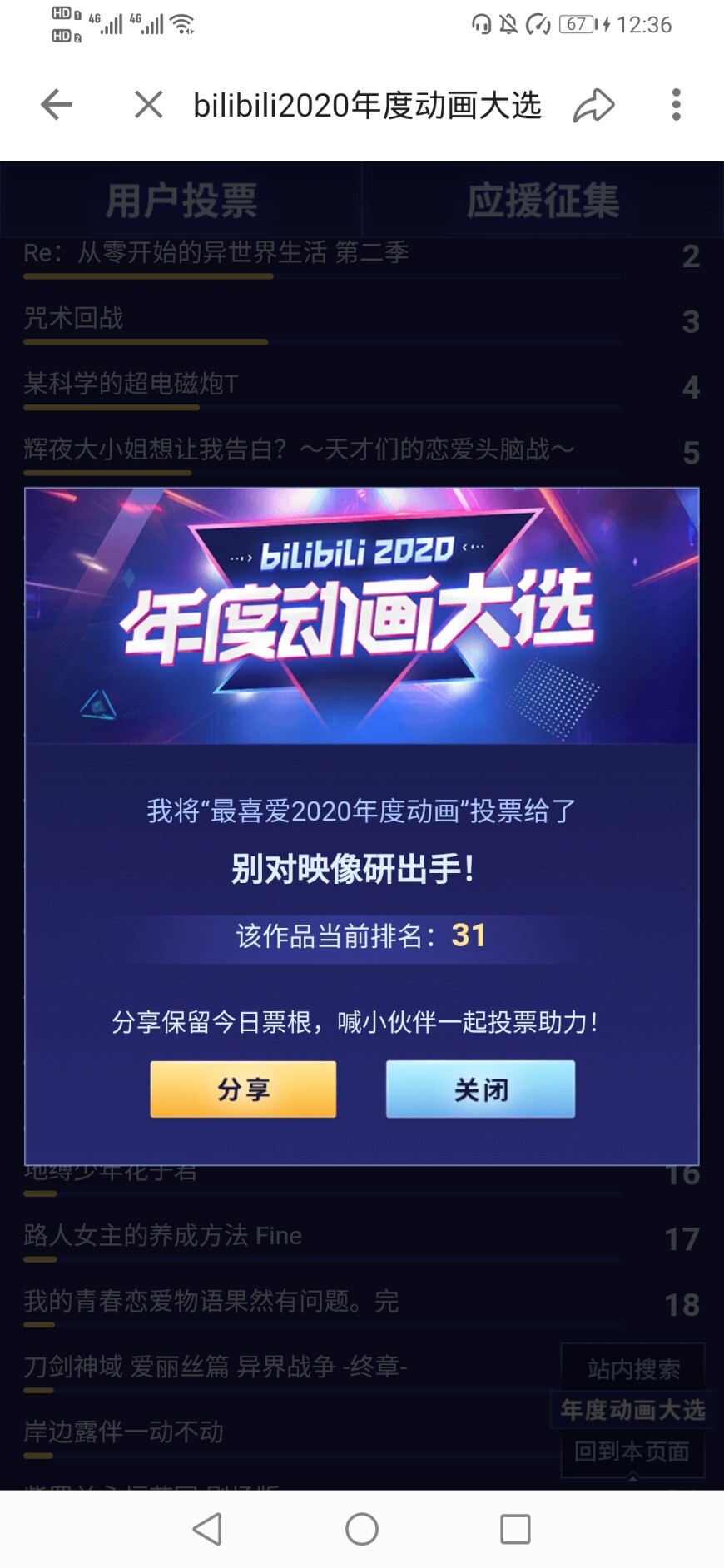Tap the 站内搜索 button
The image size is (724, 1568).
(x=632, y=1368)
